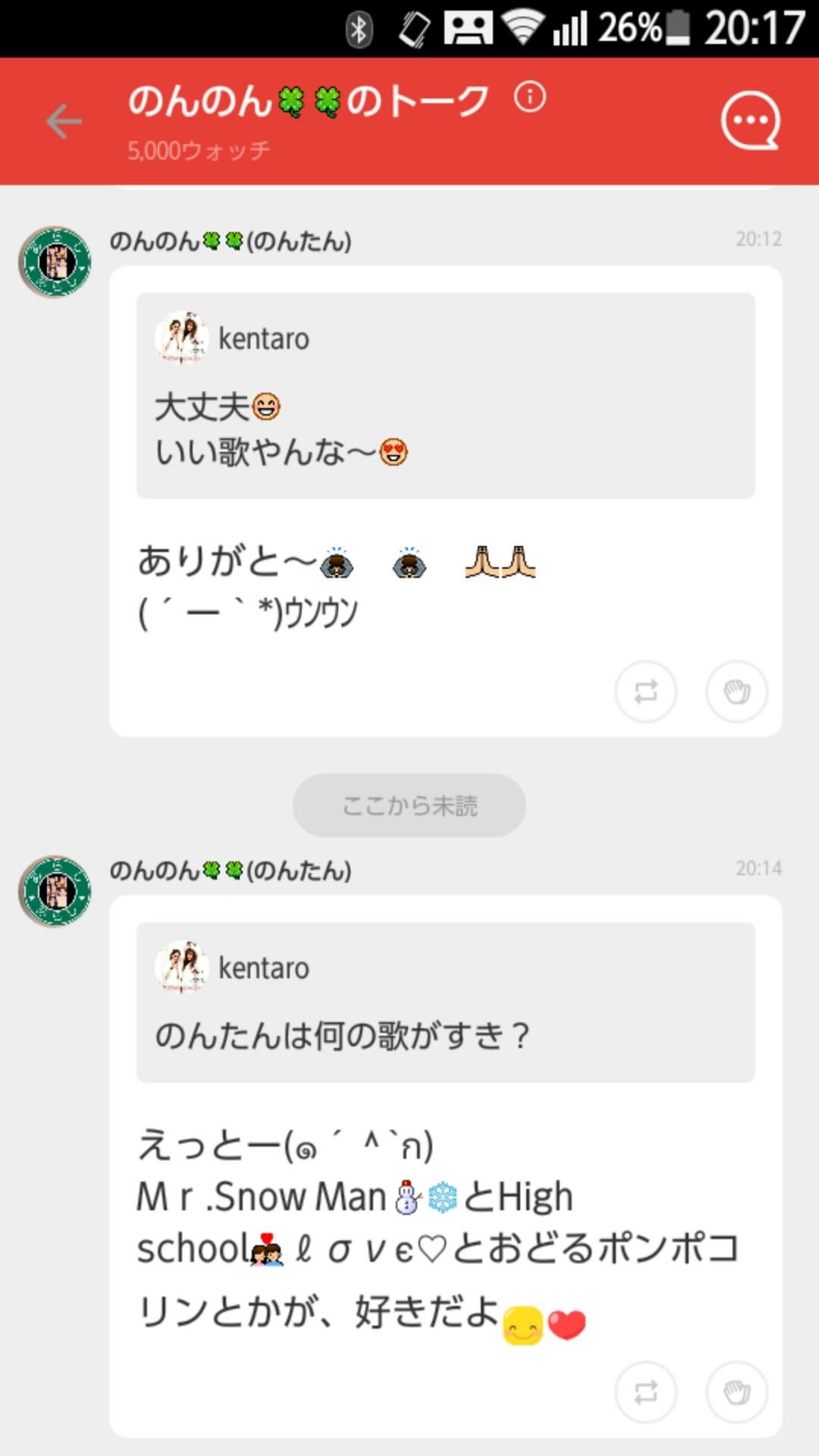Tap the 5,000ウォッチ watch count
Viewport: 819px width, 1456px height.
[x=197, y=150]
